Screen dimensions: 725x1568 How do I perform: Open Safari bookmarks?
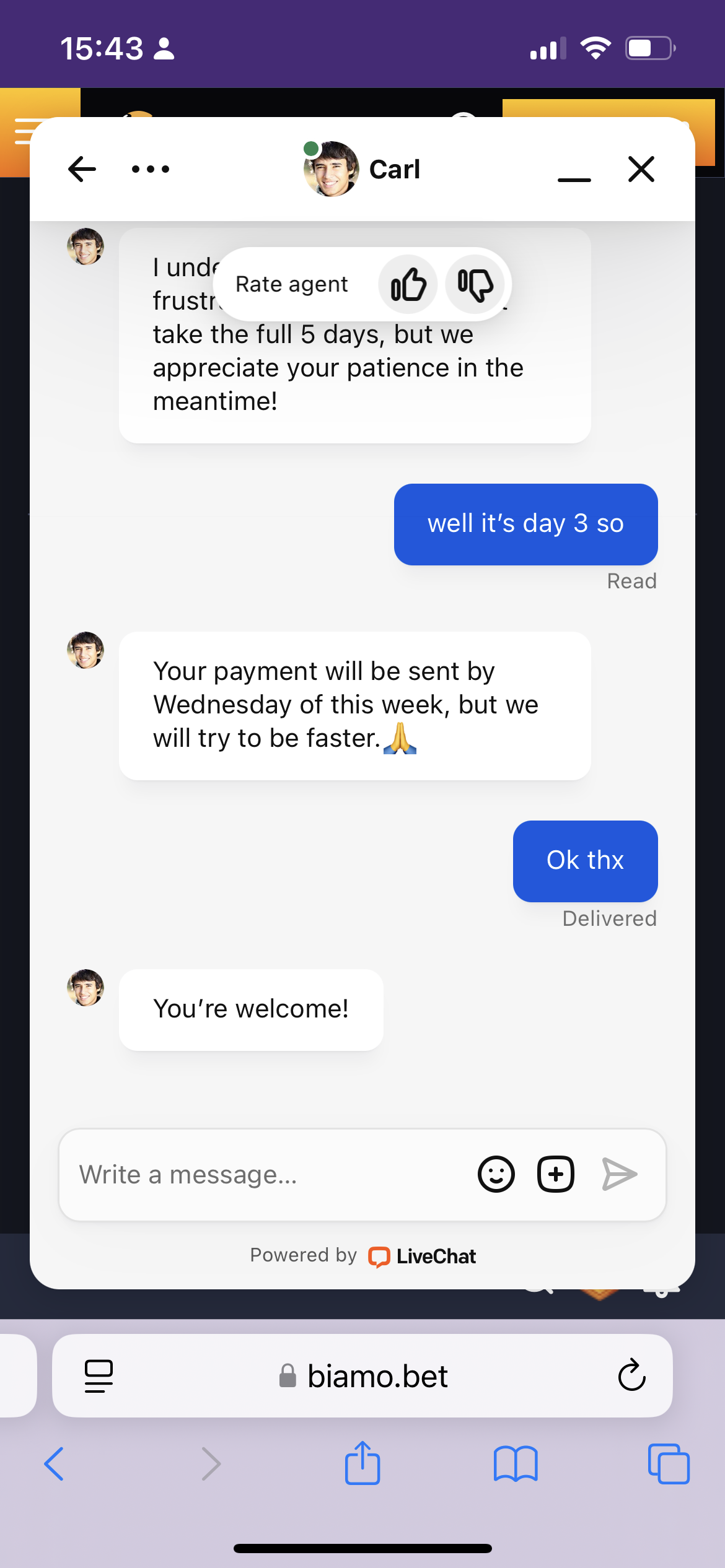[516, 1464]
